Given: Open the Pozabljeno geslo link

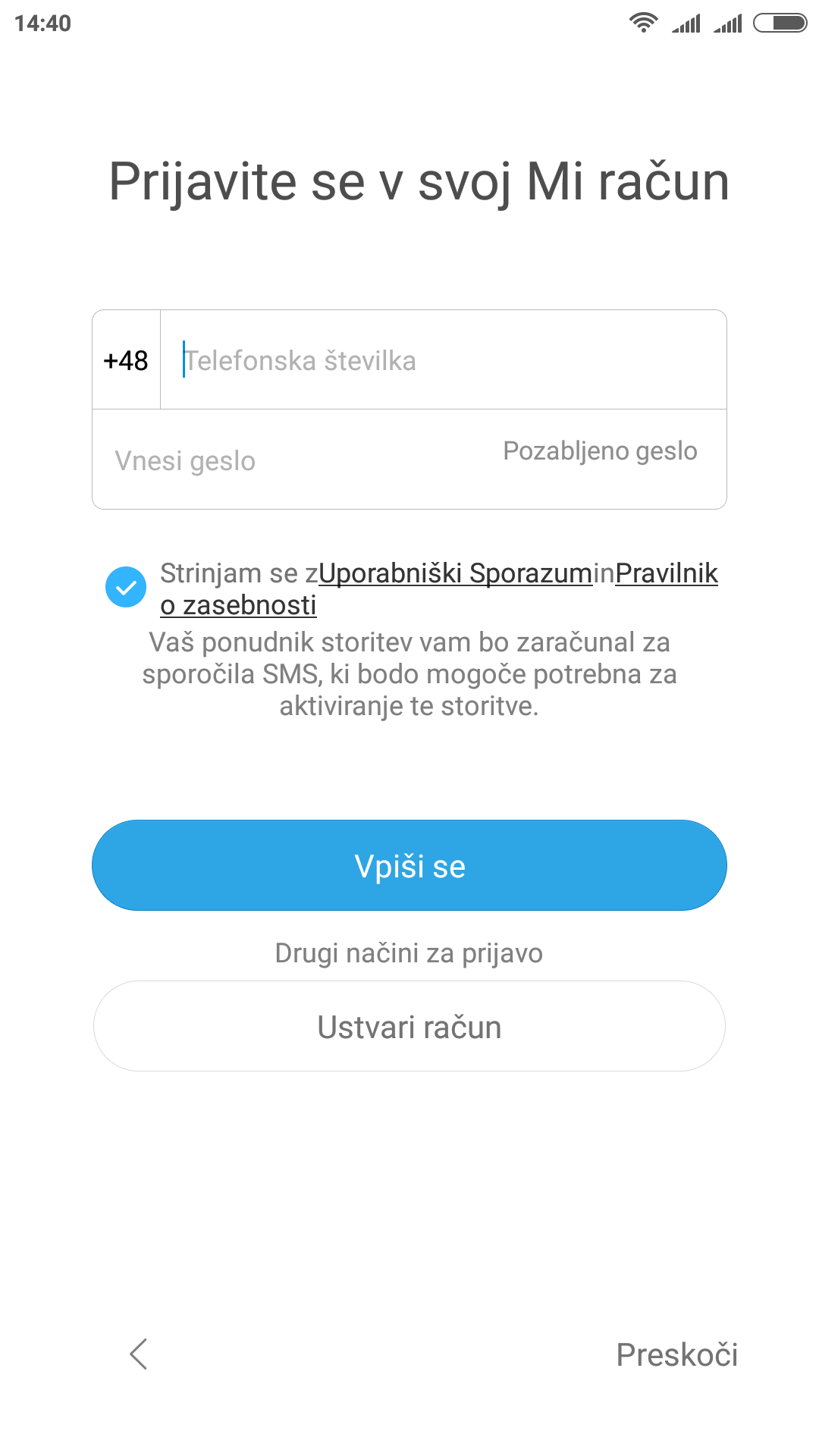Looking at the screenshot, I should tap(600, 450).
